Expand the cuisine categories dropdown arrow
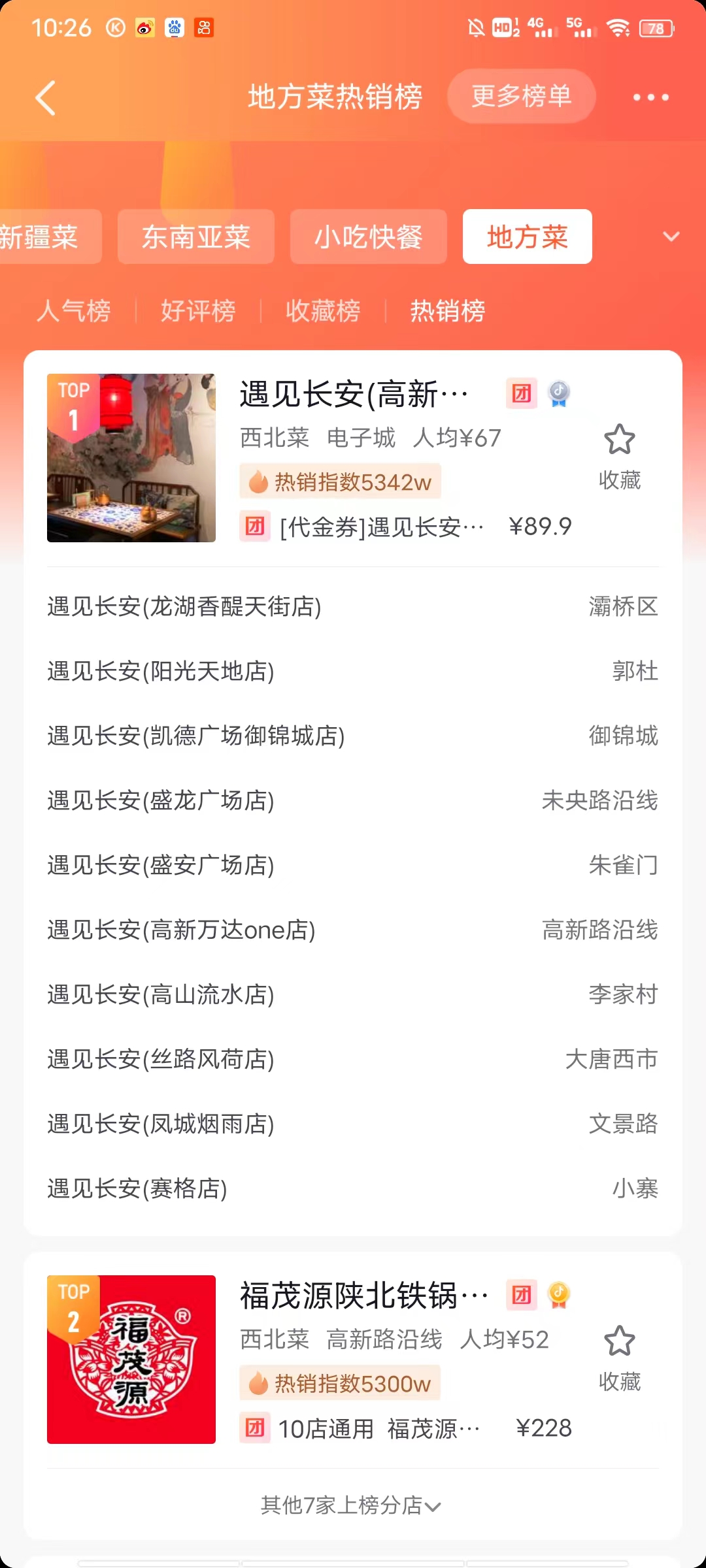 coord(671,237)
